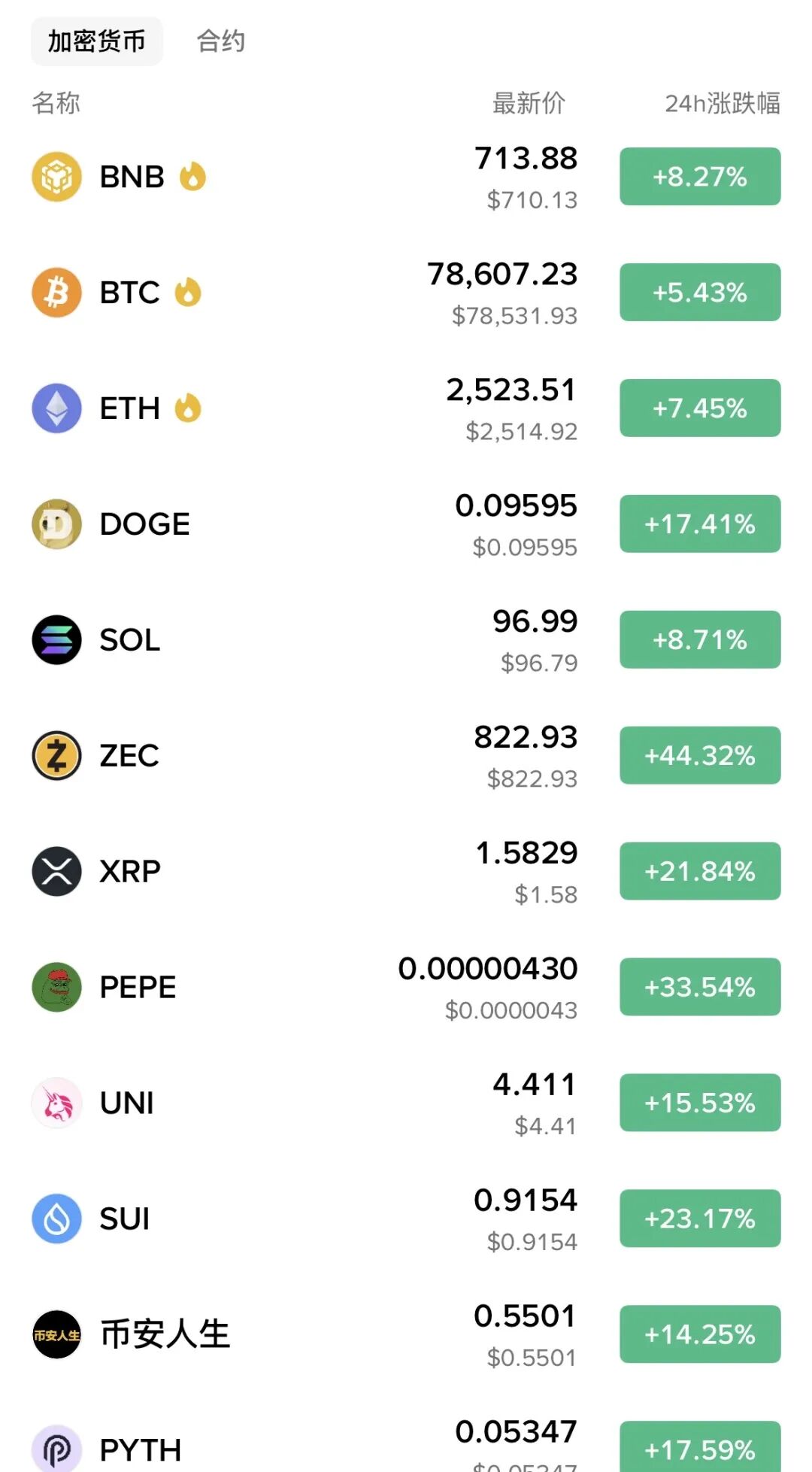Open the SUI row

406,1219
